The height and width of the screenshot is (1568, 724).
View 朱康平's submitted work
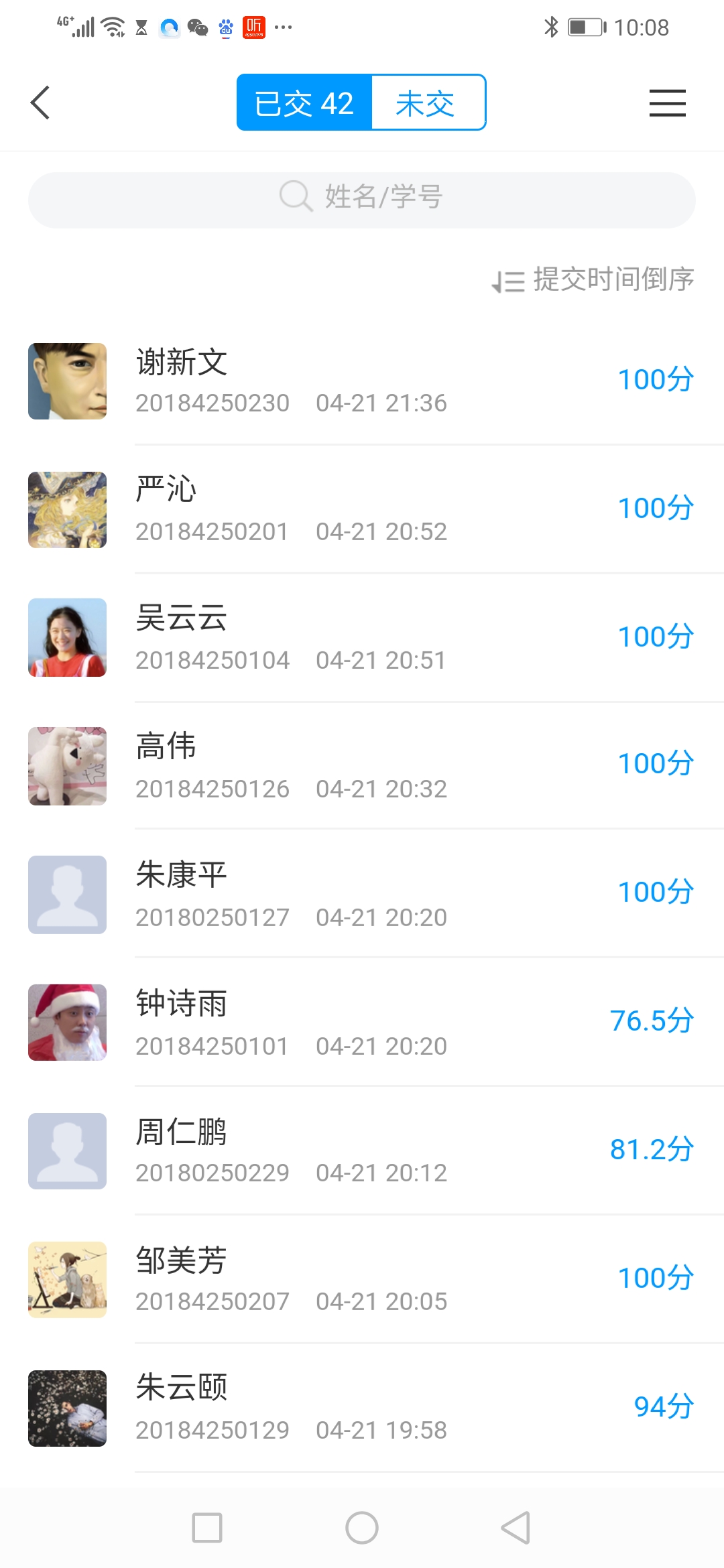362,895
